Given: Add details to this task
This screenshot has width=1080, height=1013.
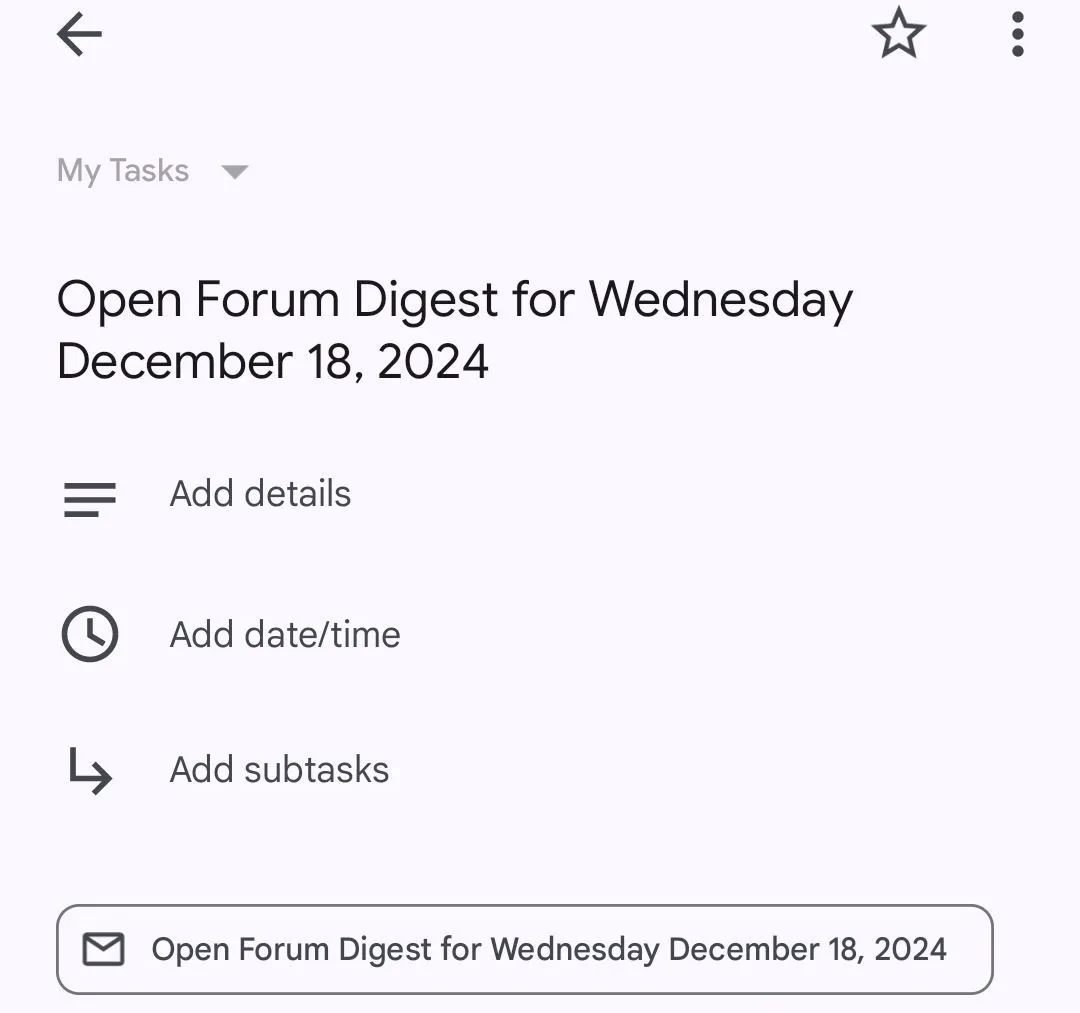Looking at the screenshot, I should [260, 494].
